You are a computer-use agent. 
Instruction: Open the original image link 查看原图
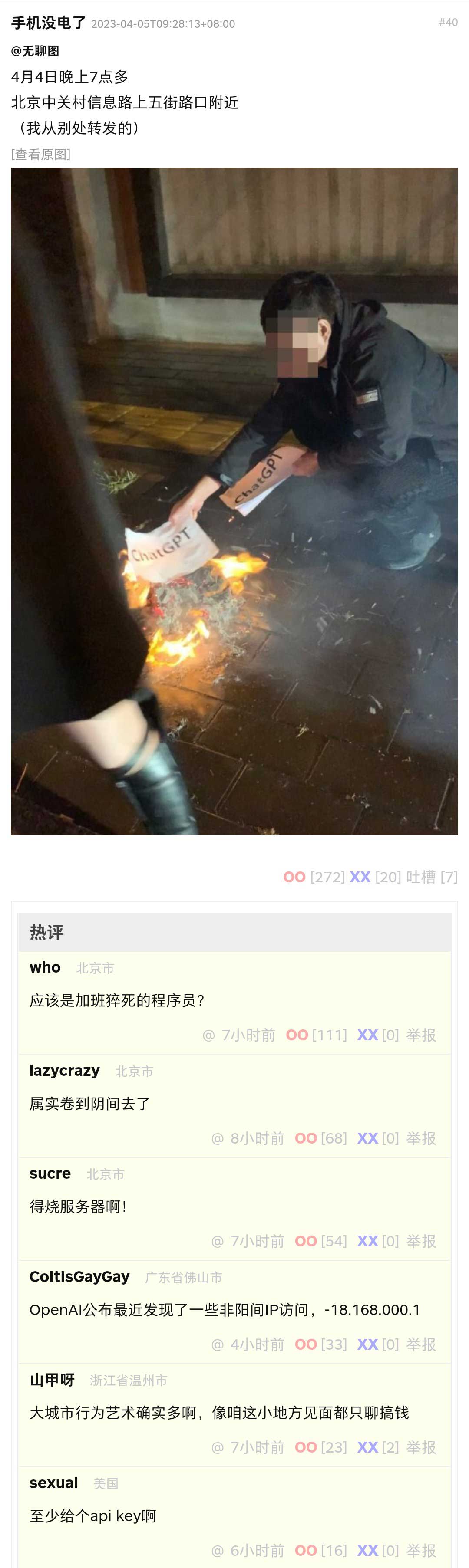click(x=41, y=154)
